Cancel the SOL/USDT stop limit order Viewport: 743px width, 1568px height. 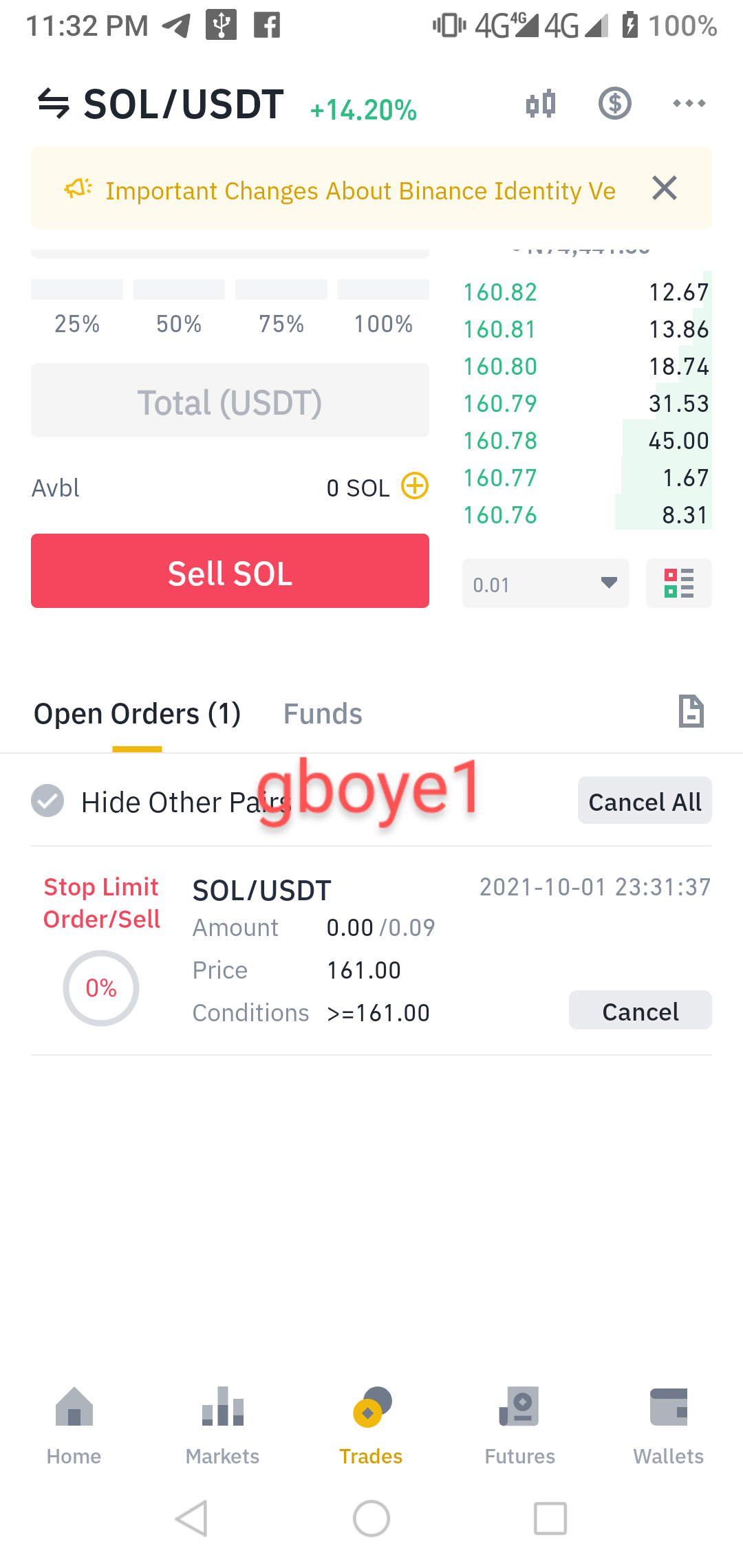tap(640, 1010)
